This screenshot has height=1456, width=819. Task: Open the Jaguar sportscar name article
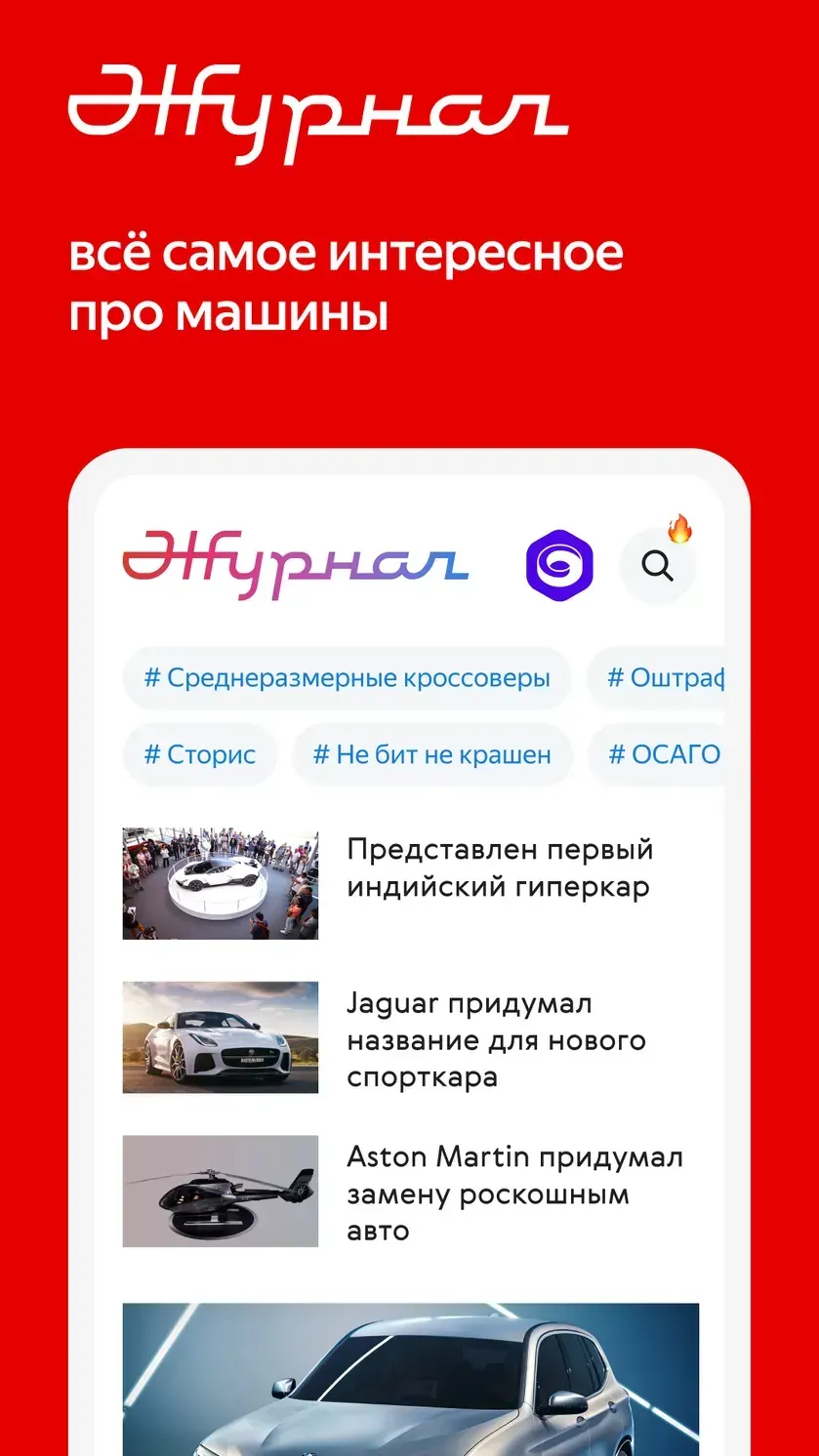coord(496,1039)
